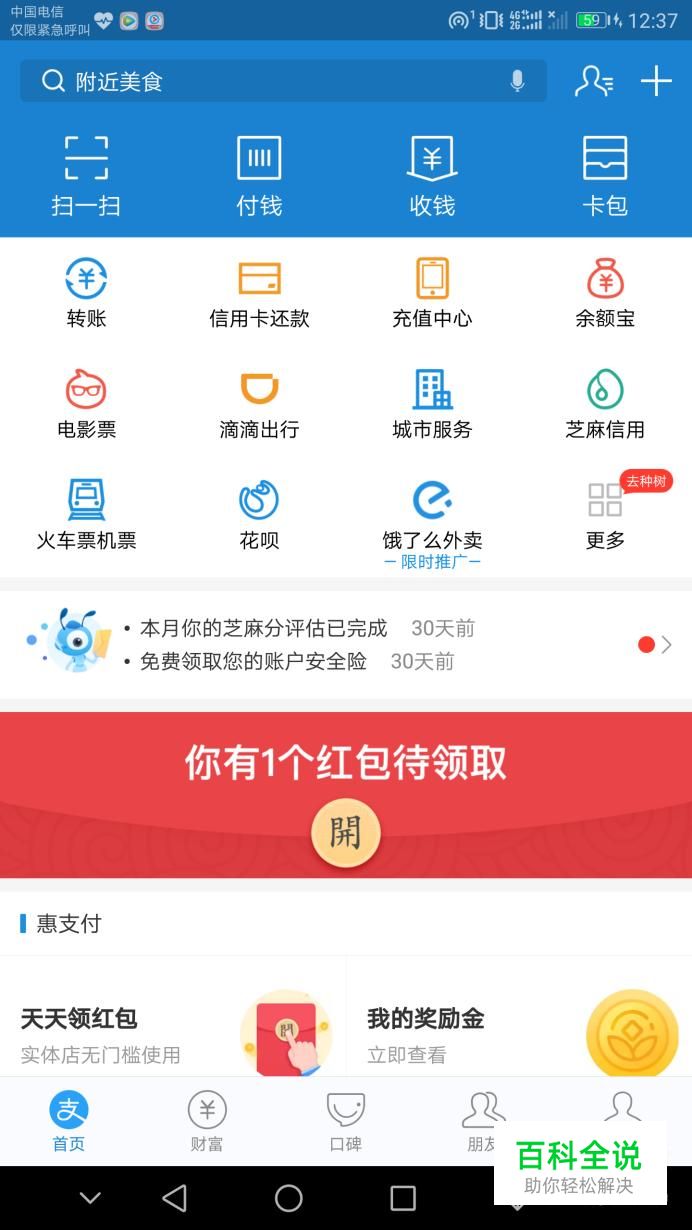
Task: Show 更多 apps
Action: pyautogui.click(x=605, y=514)
